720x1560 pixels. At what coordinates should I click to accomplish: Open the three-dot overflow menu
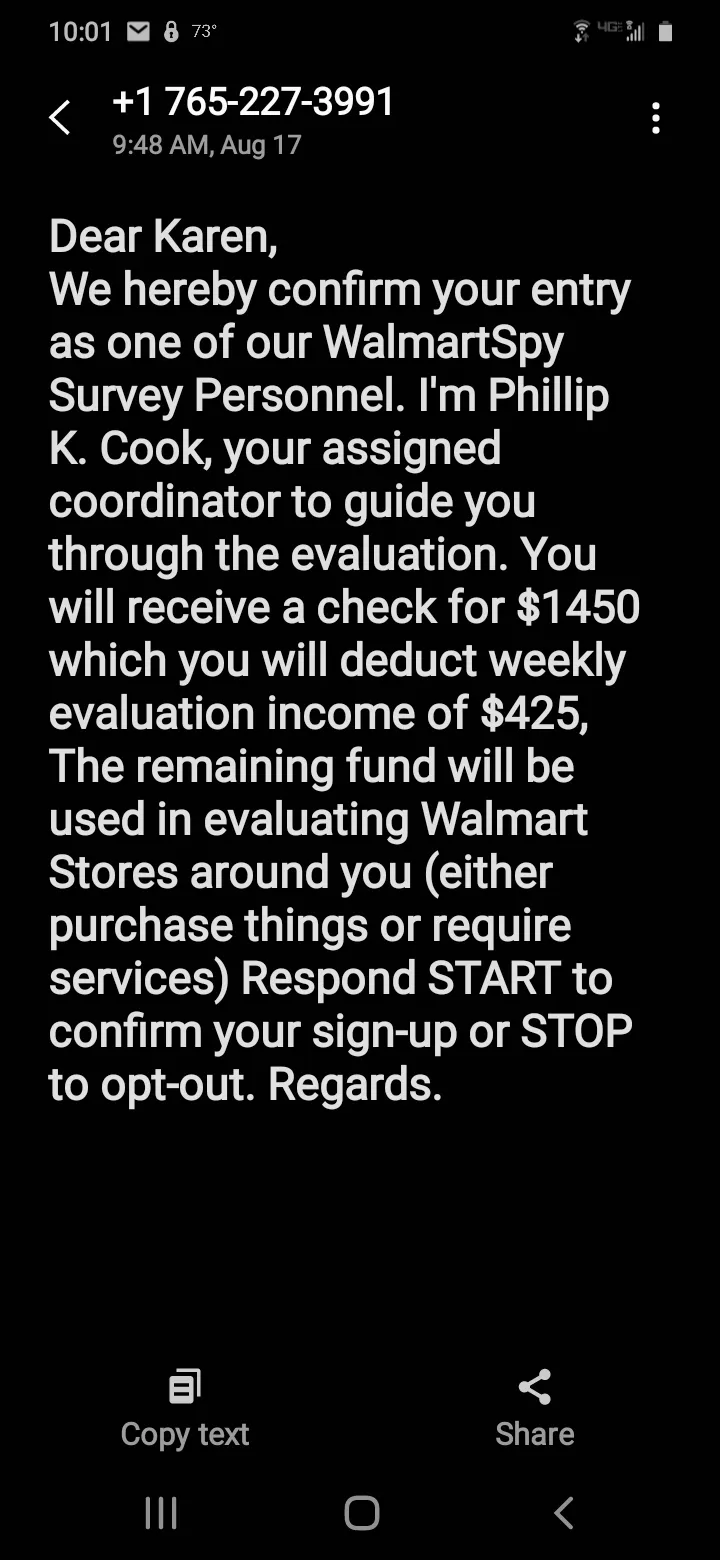tap(655, 118)
